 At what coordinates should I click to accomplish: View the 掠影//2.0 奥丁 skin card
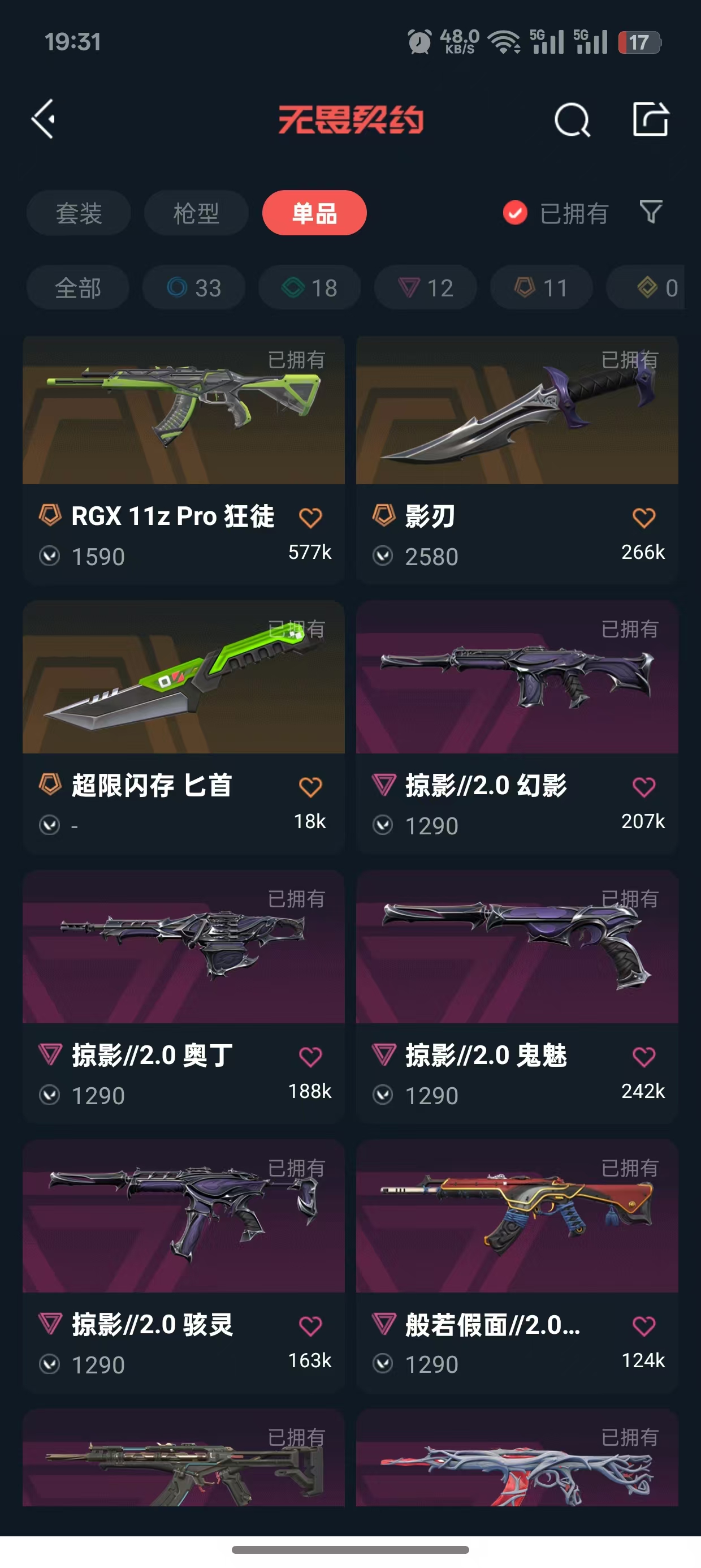[x=183, y=955]
